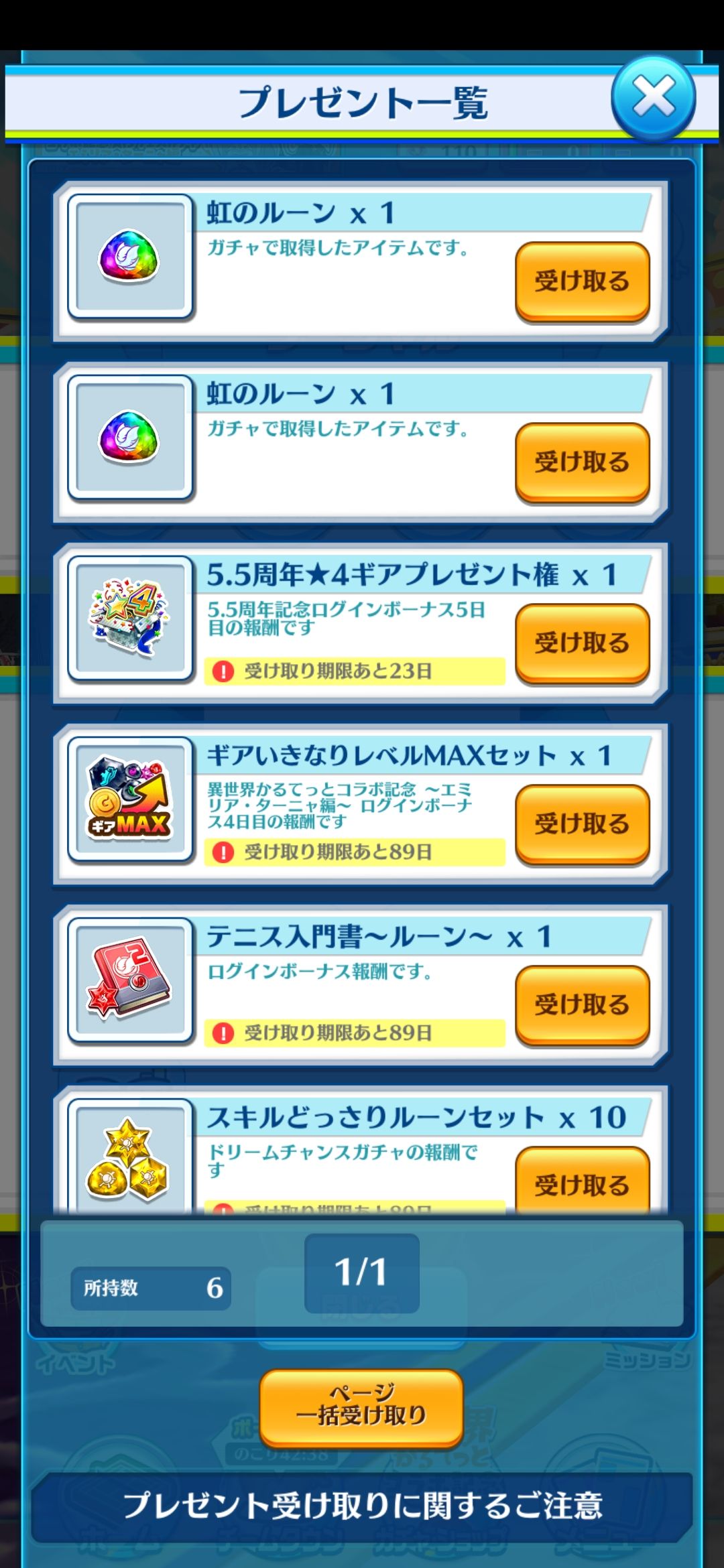Viewport: 724px width, 1568px height.
Task: Close the プレゼント一覧 dialog
Action: pos(653,98)
